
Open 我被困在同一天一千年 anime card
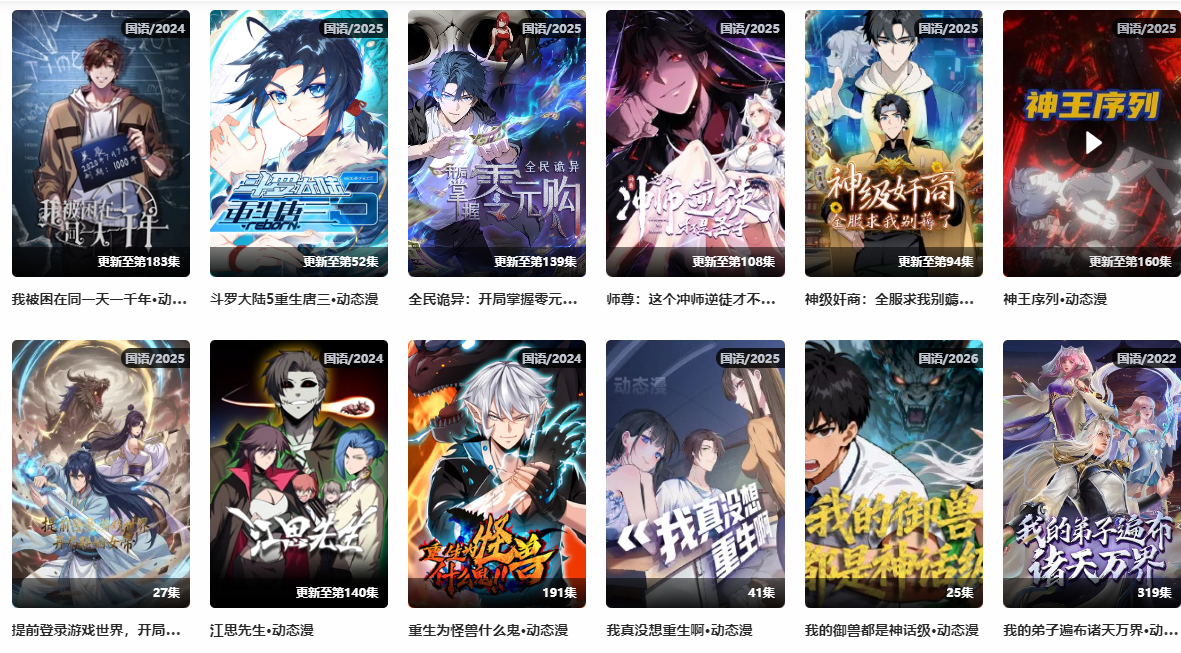(x=100, y=143)
